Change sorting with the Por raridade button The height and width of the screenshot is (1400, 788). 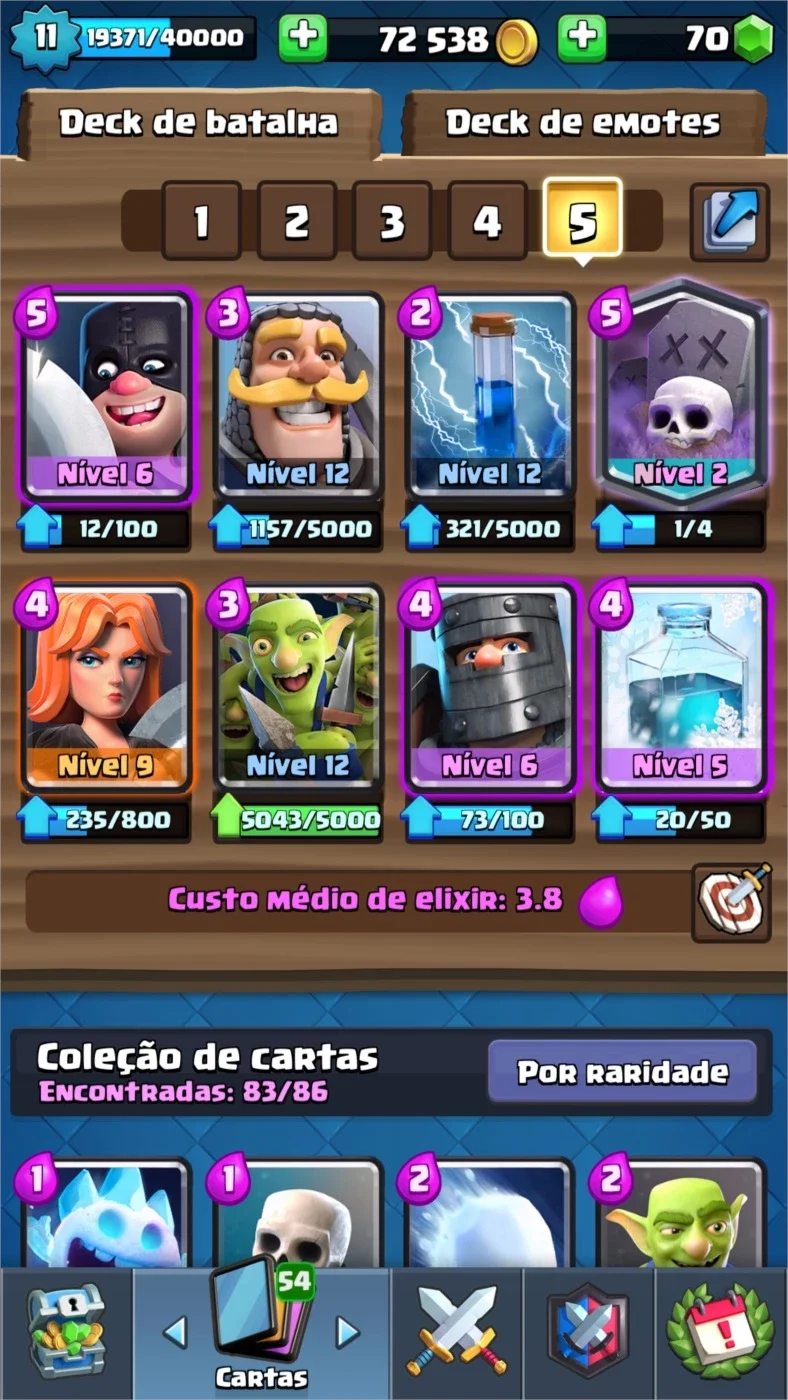[622, 1072]
